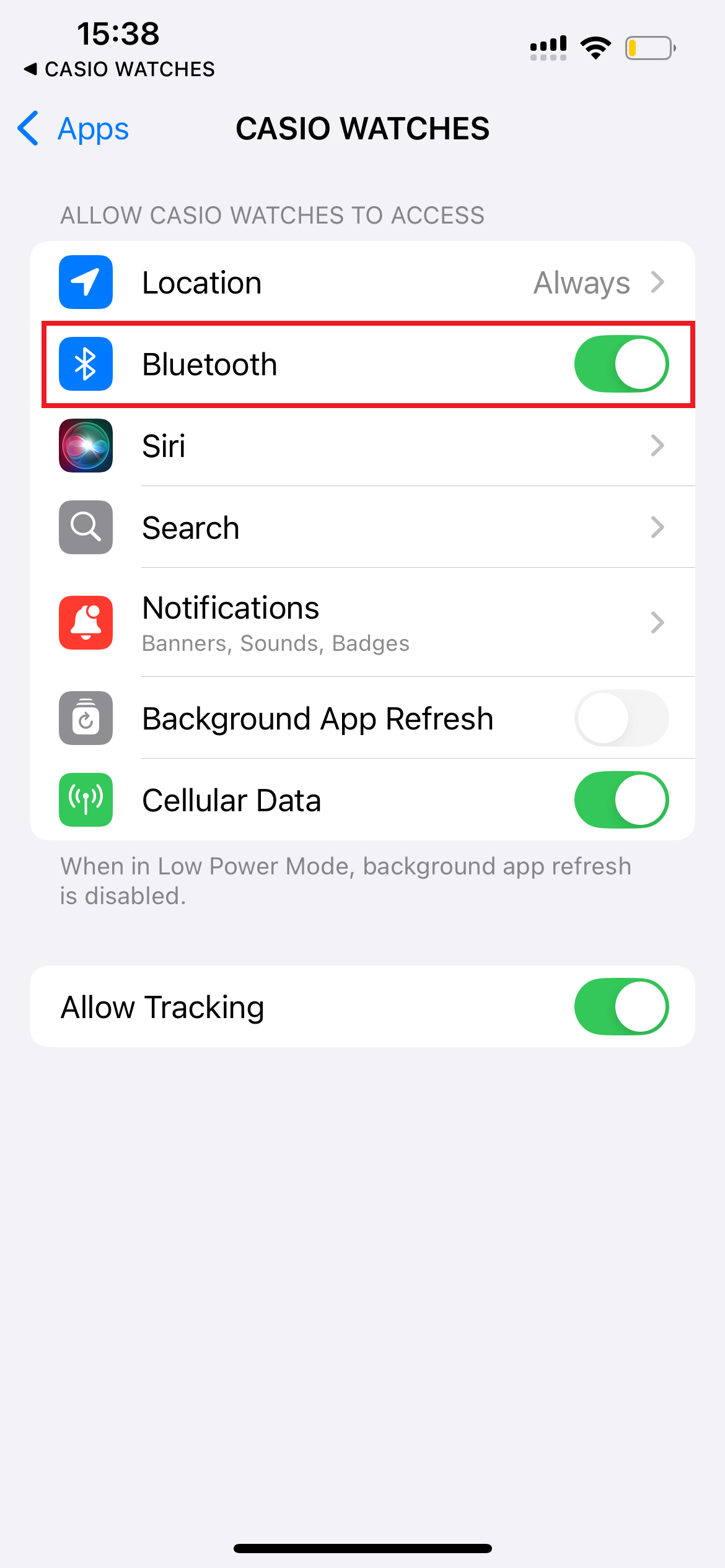The height and width of the screenshot is (1568, 725).
Task: Go back to the Apps list
Action: coord(74,129)
